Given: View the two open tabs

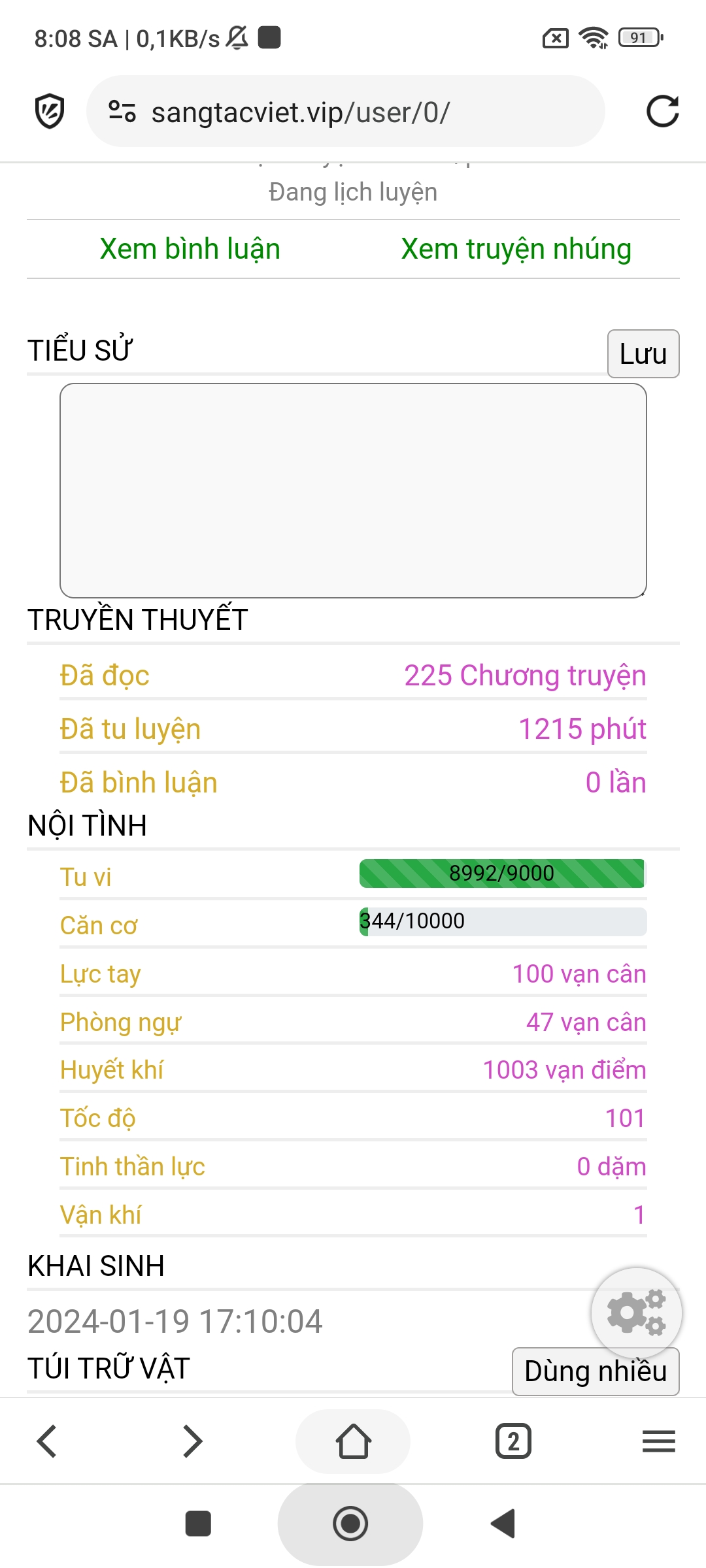Looking at the screenshot, I should coord(513,1441).
